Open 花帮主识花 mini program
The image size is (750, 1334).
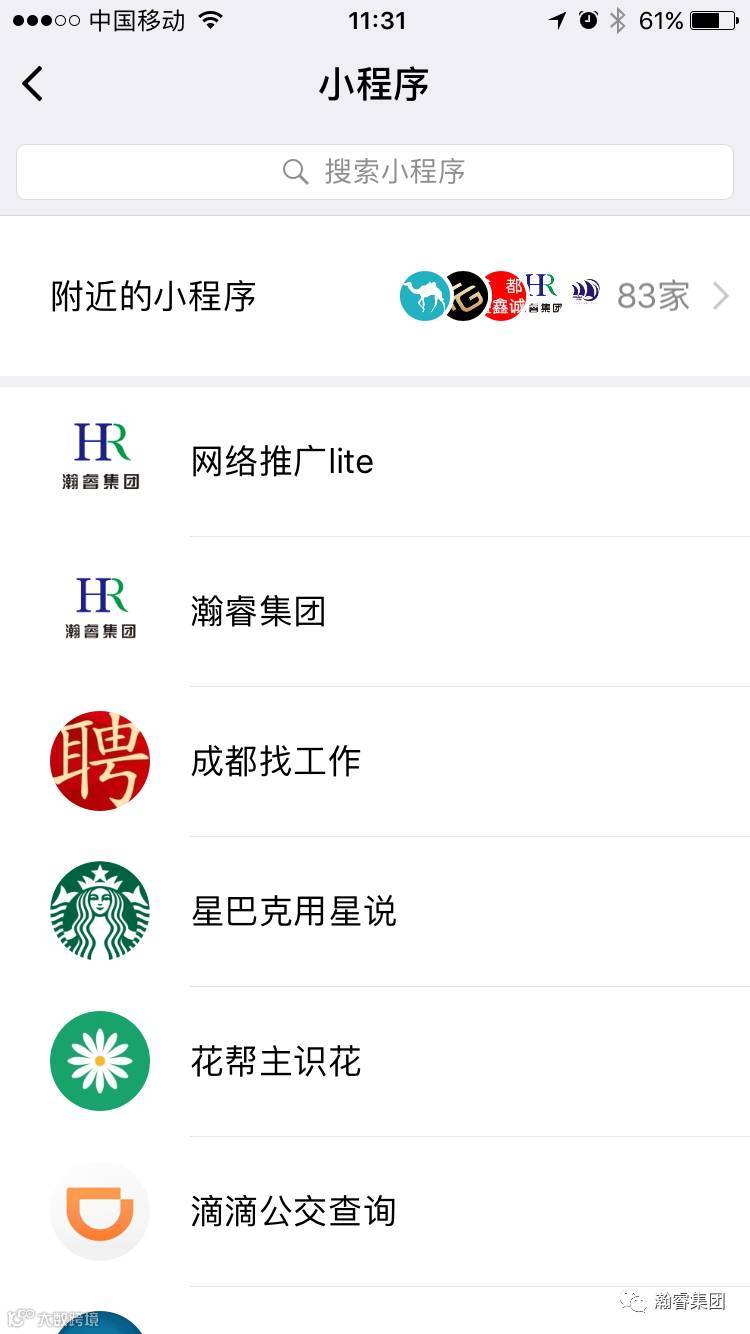click(375, 1061)
